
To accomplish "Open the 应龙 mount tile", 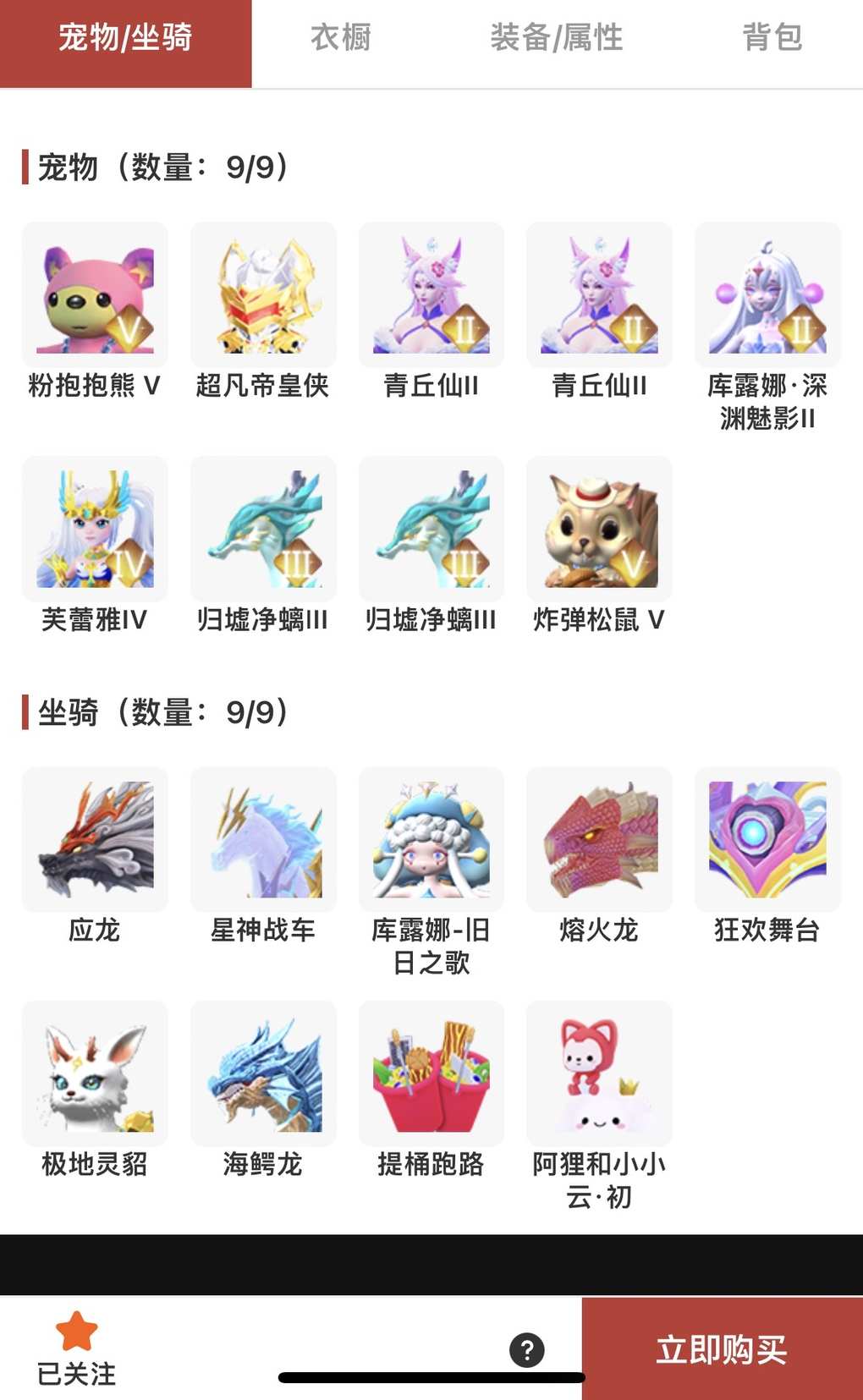I will click(95, 840).
